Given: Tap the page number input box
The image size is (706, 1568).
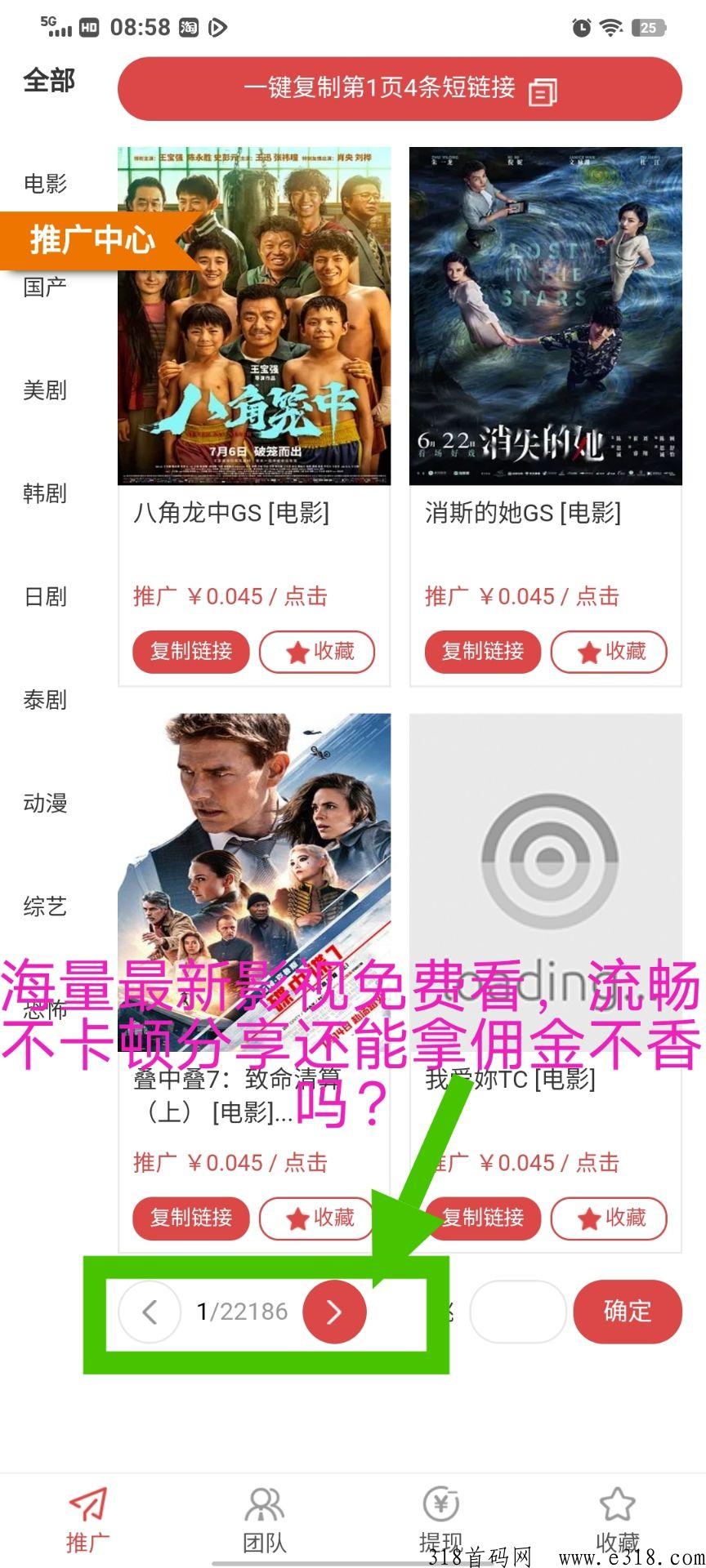Looking at the screenshot, I should (517, 1312).
